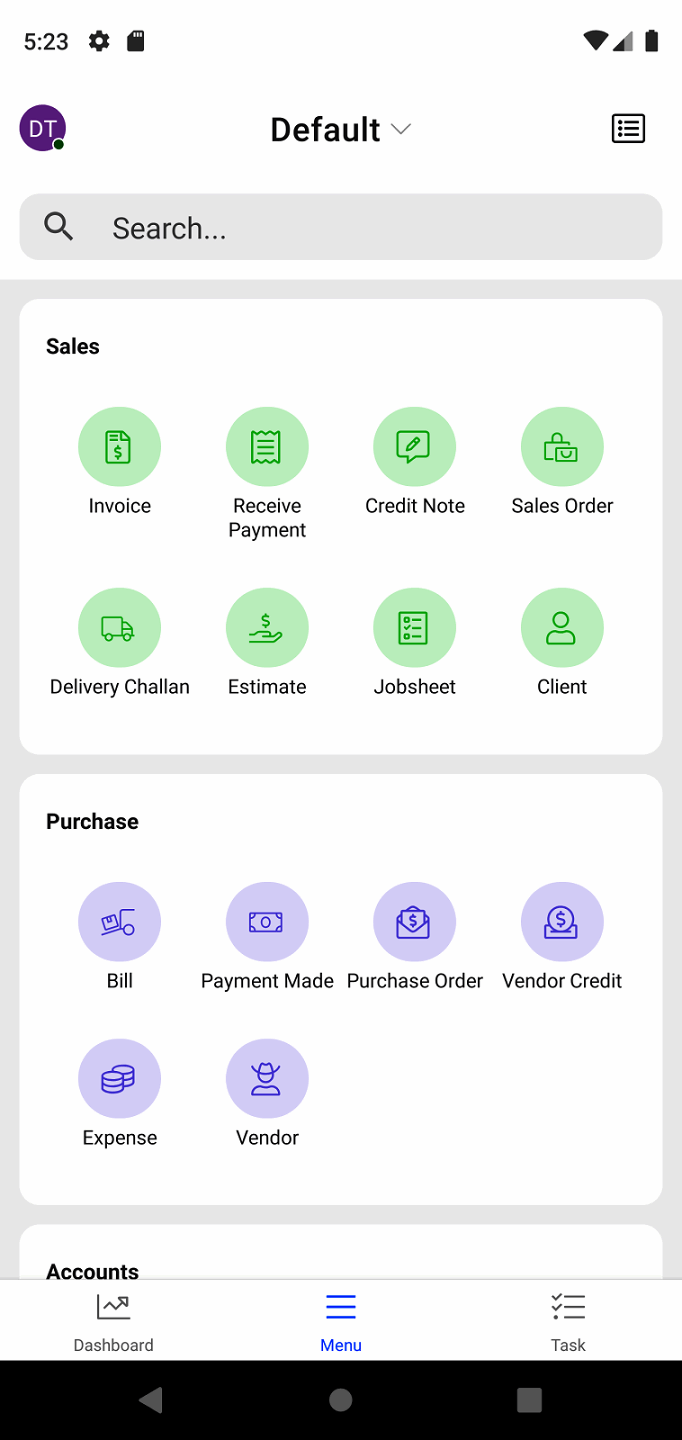The width and height of the screenshot is (682, 1440).
Task: Open the DT profile avatar
Action: click(x=42, y=128)
